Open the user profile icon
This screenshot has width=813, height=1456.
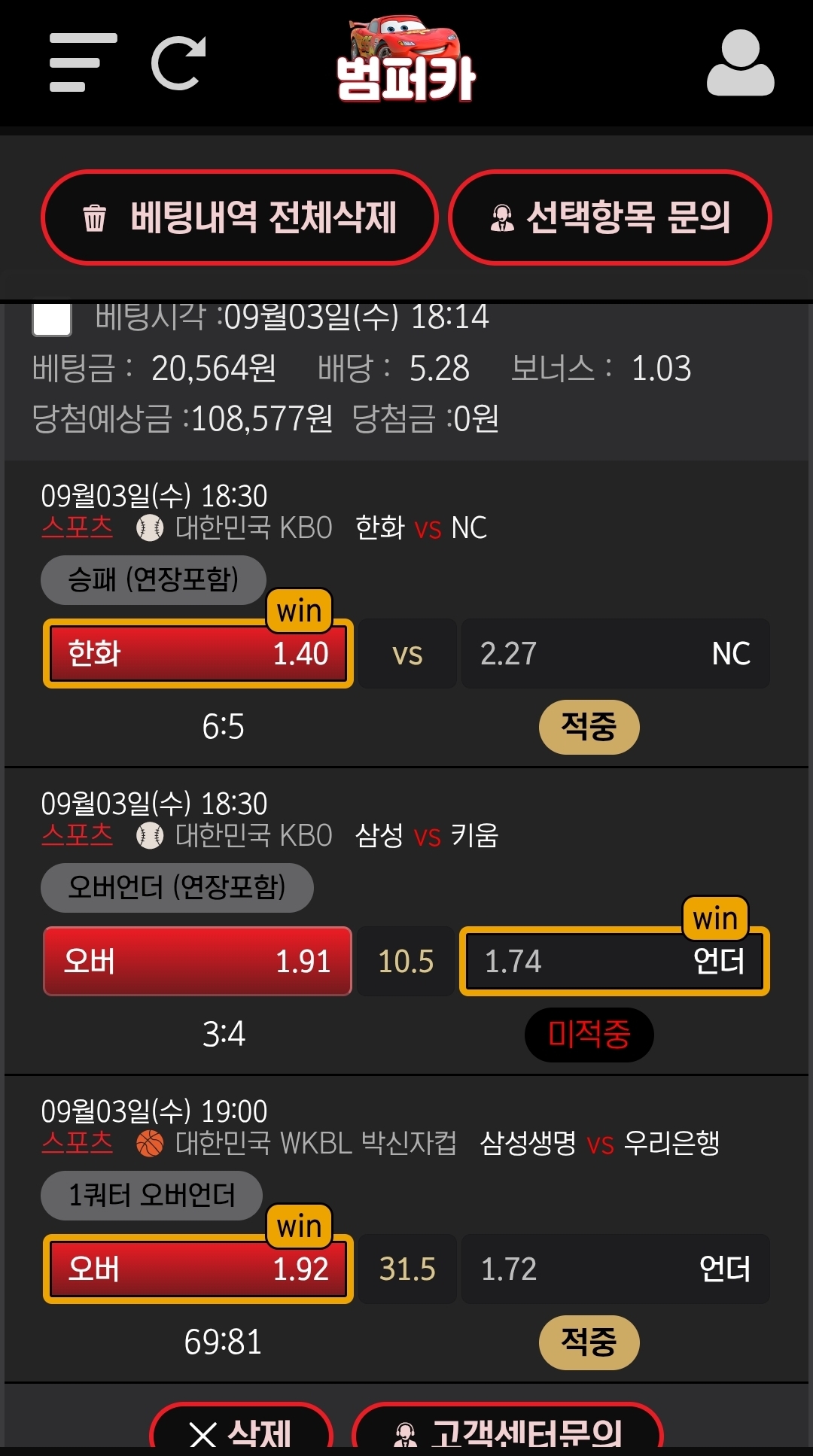tap(740, 63)
